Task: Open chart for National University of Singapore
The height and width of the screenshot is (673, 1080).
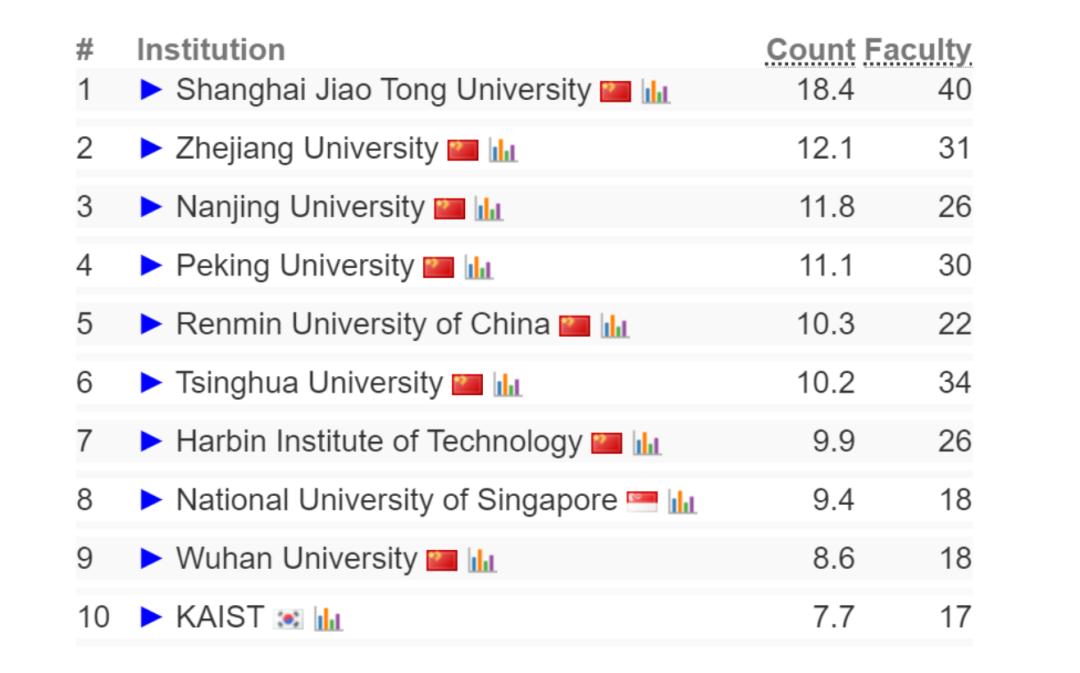Action: point(682,502)
